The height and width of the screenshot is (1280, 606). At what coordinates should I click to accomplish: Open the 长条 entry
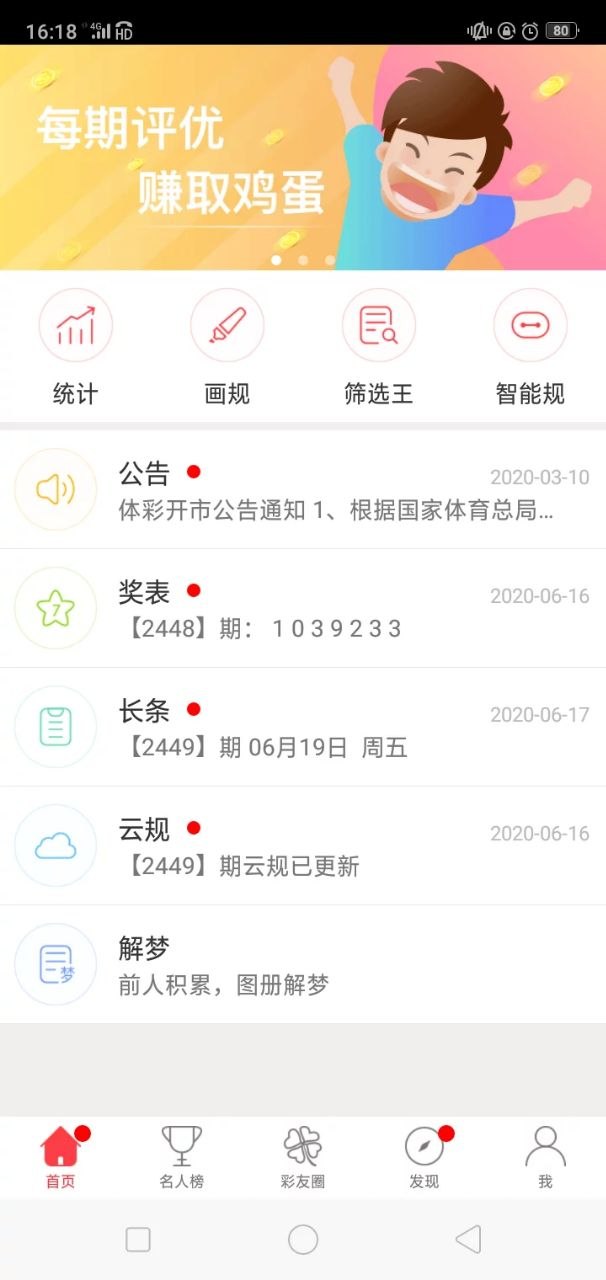click(303, 728)
